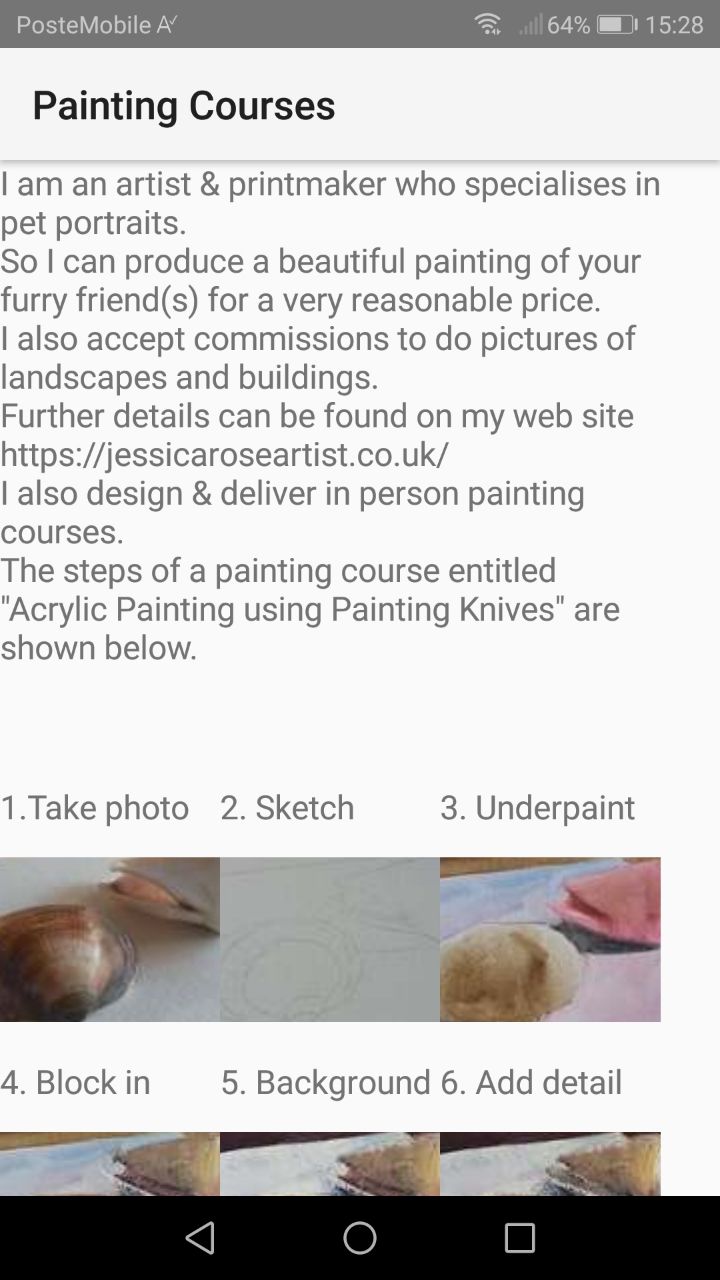The image size is (720, 1280).
Task: Select the Underpaint step image
Action: click(550, 938)
